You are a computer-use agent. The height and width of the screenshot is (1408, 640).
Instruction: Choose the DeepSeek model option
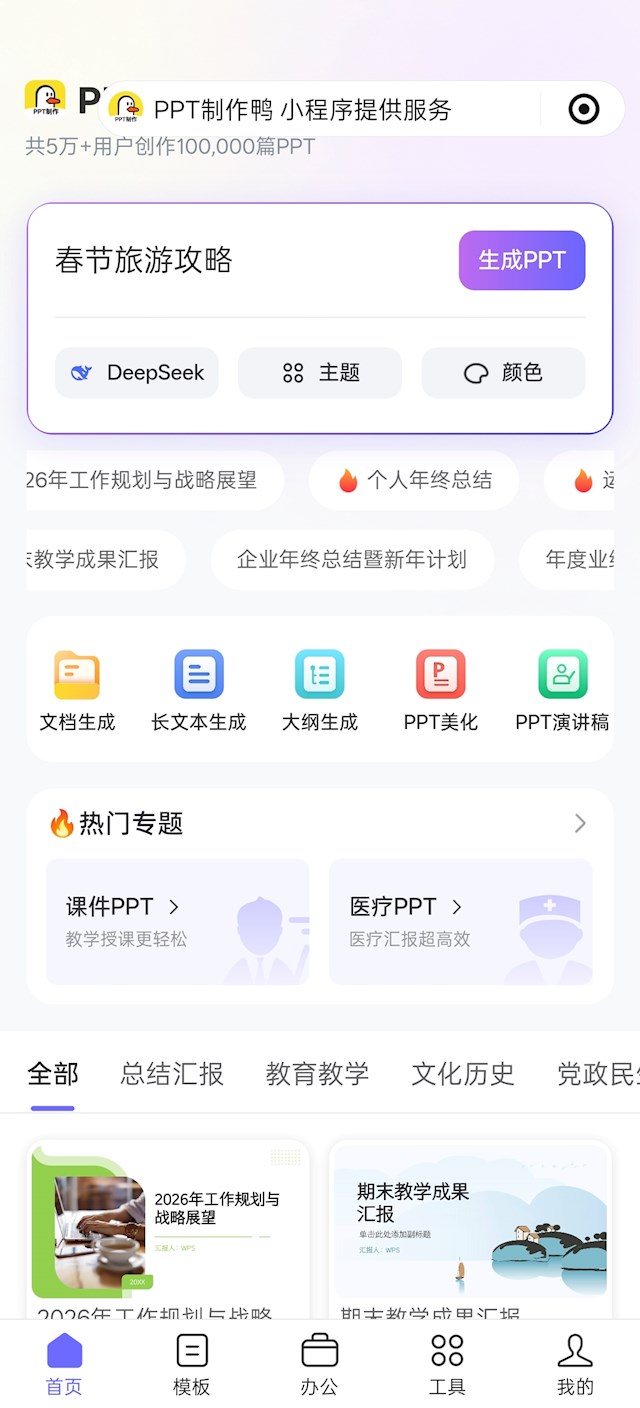[137, 373]
